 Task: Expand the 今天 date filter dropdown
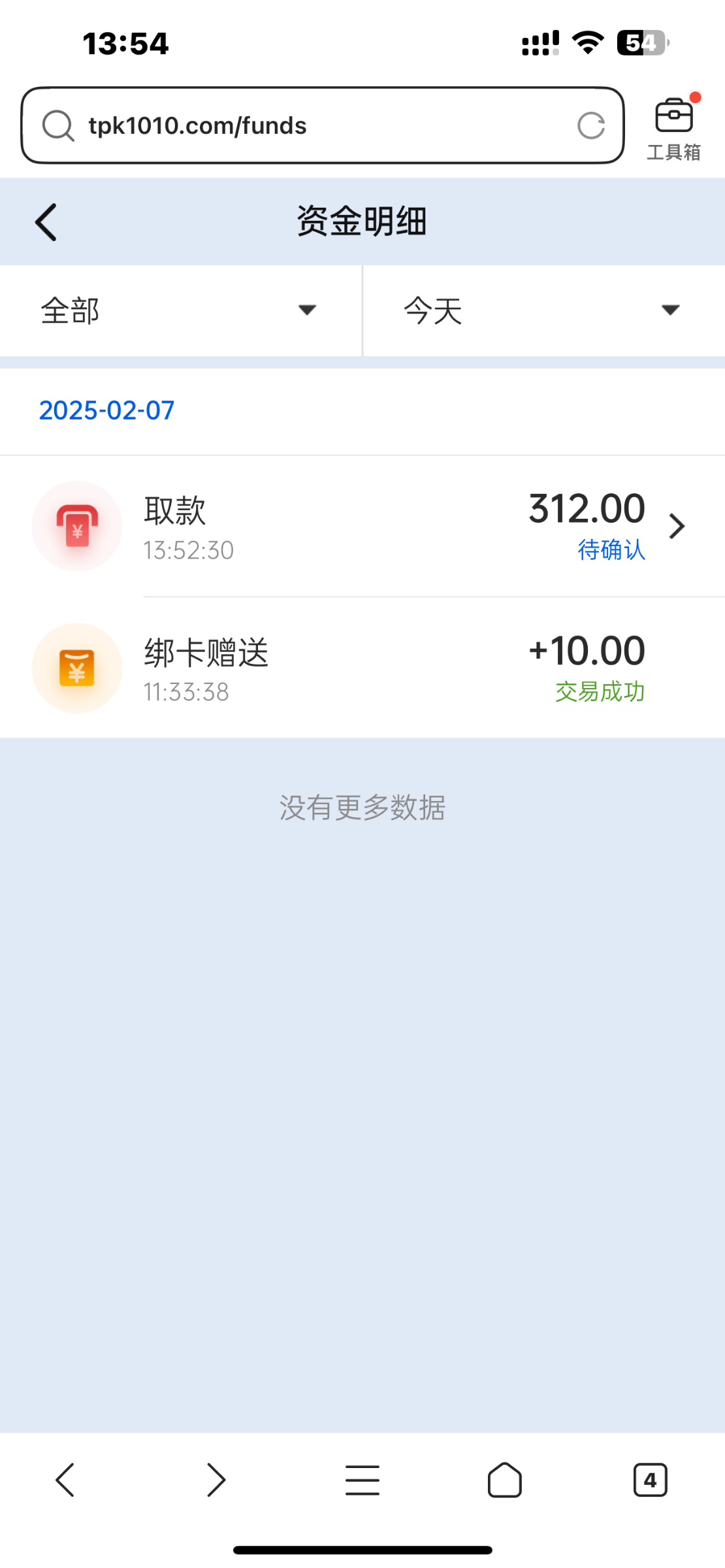click(x=544, y=310)
